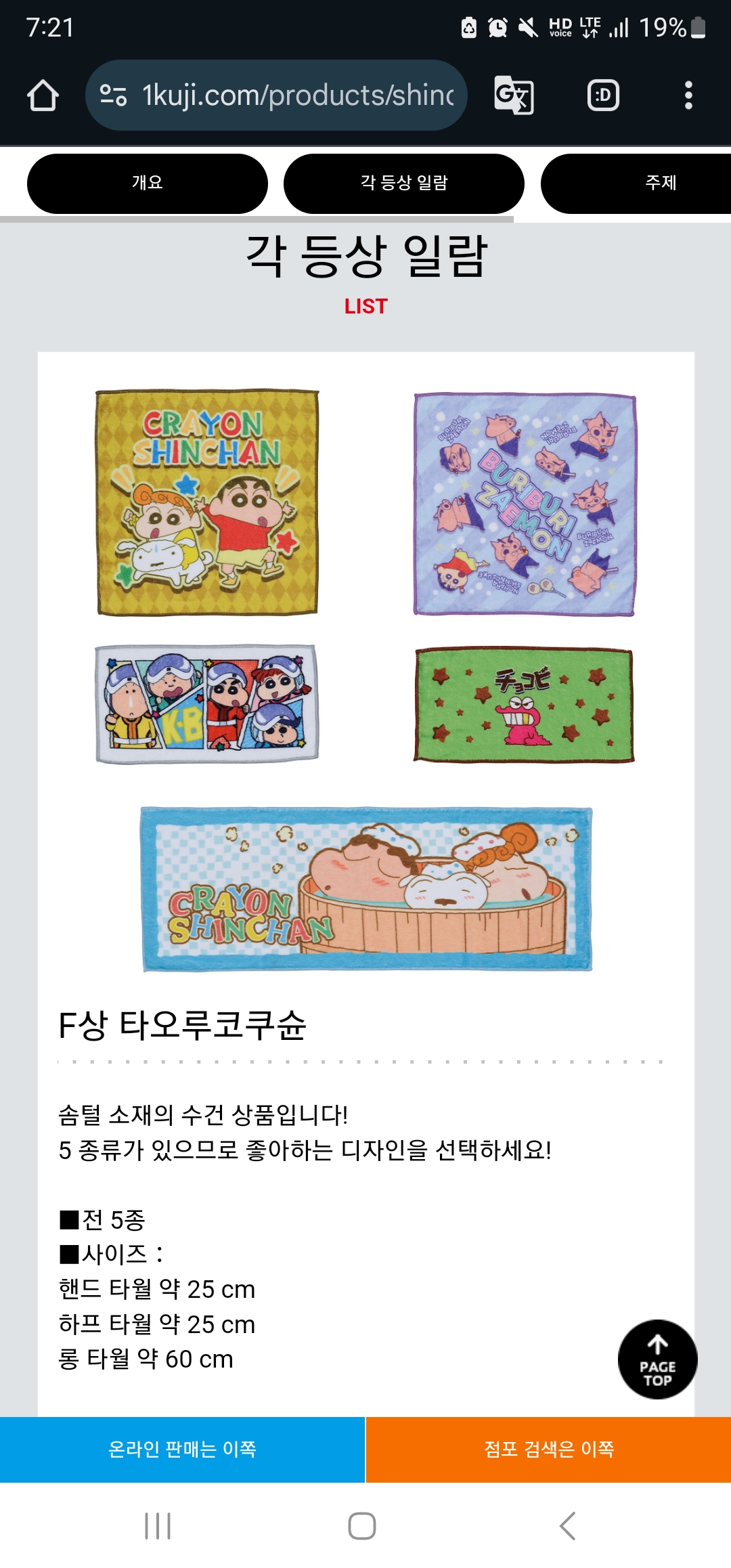
Task: Select the 각 등상 일람 tab
Action: click(403, 183)
